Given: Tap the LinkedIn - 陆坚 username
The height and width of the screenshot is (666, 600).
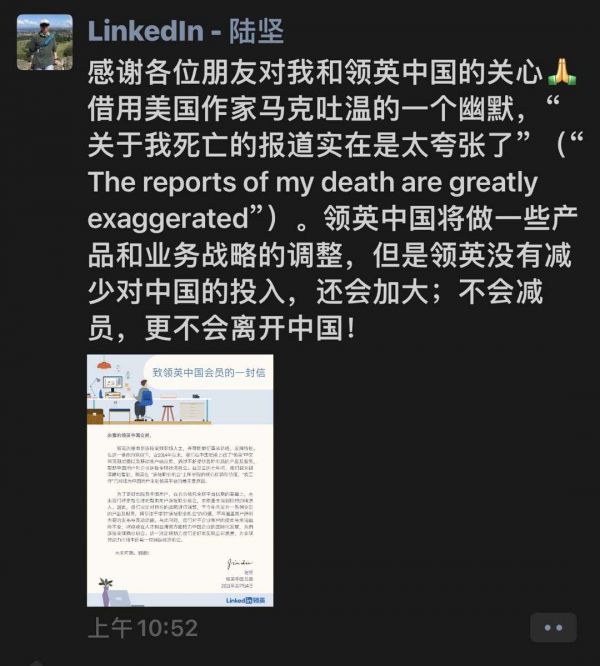Looking at the screenshot, I should click(186, 31).
